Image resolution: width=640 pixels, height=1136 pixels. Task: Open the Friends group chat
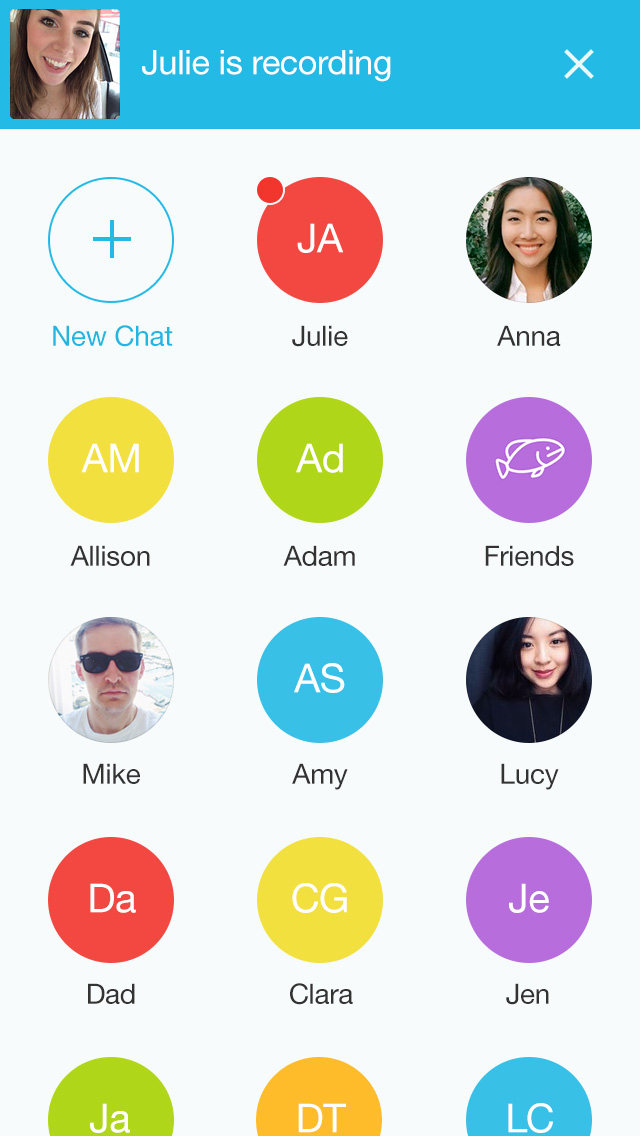[x=529, y=460]
